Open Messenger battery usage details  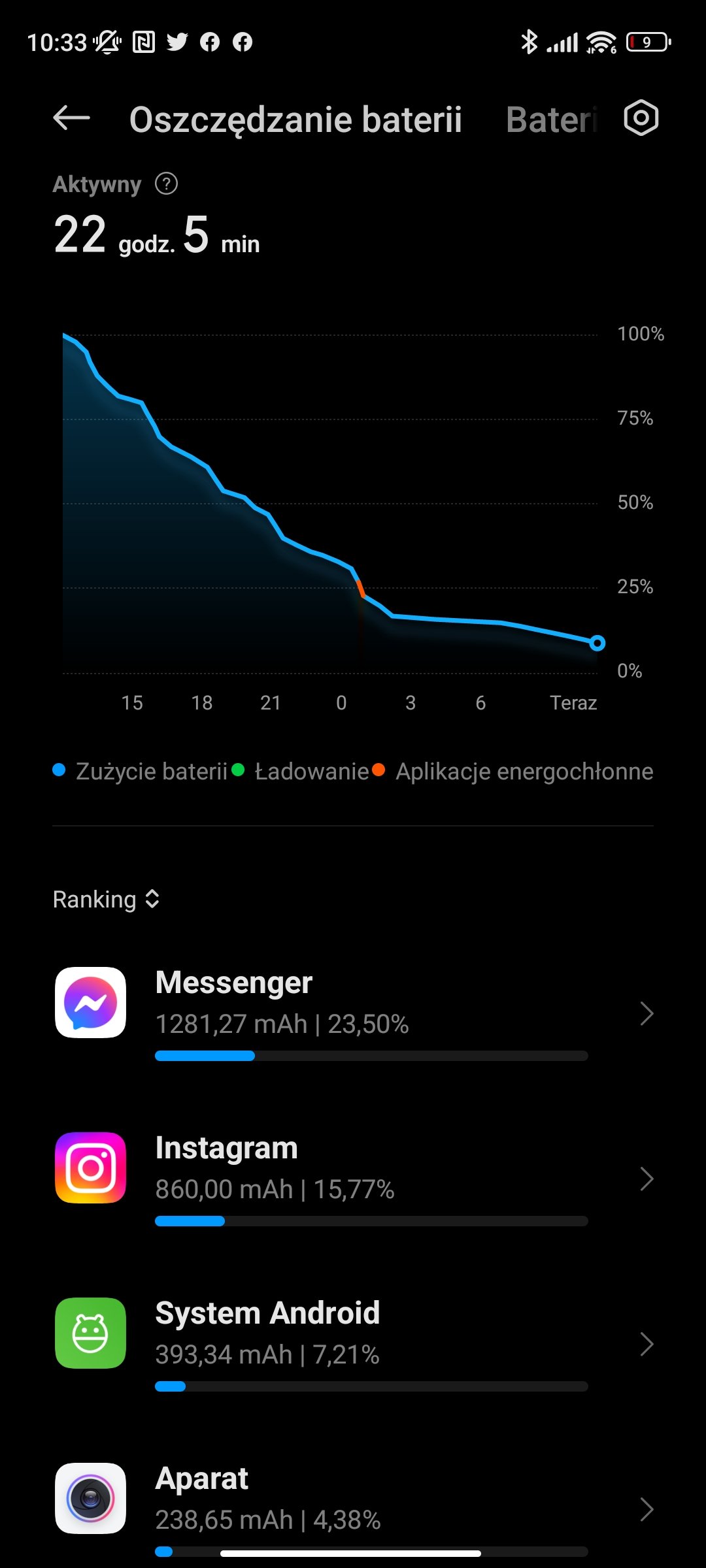(x=353, y=1012)
